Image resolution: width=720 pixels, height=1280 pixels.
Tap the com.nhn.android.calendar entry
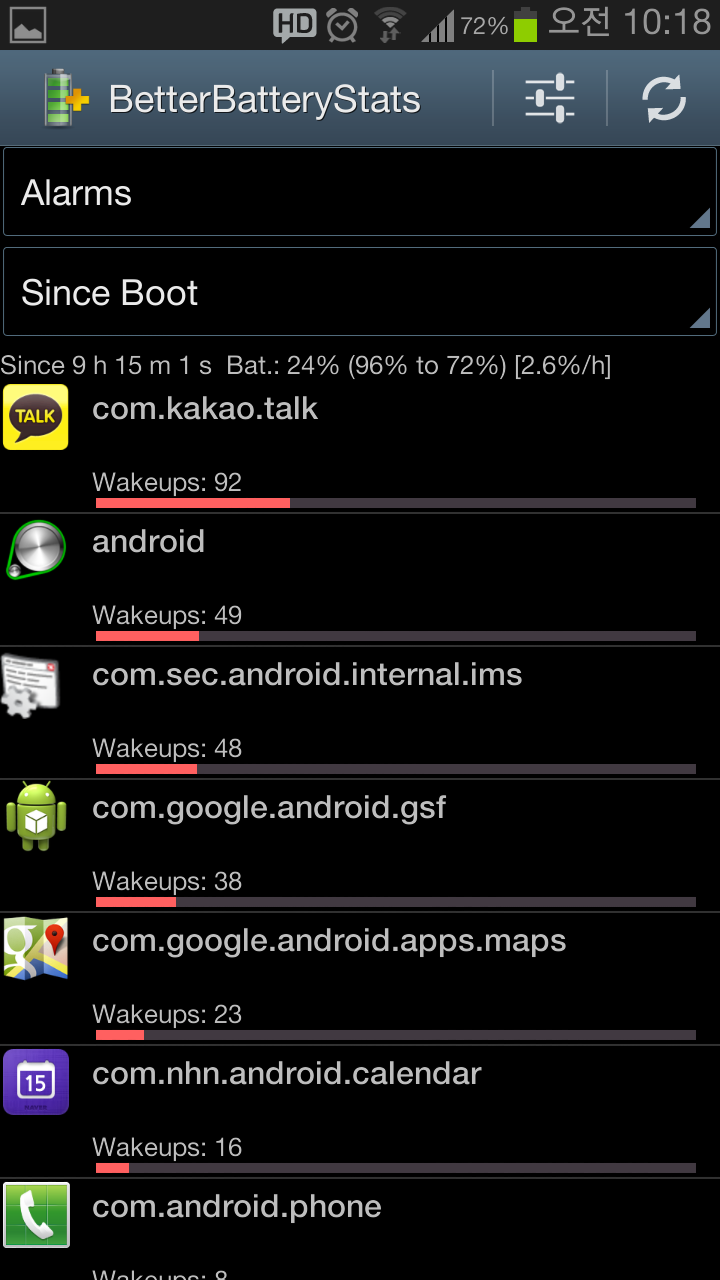point(360,1112)
